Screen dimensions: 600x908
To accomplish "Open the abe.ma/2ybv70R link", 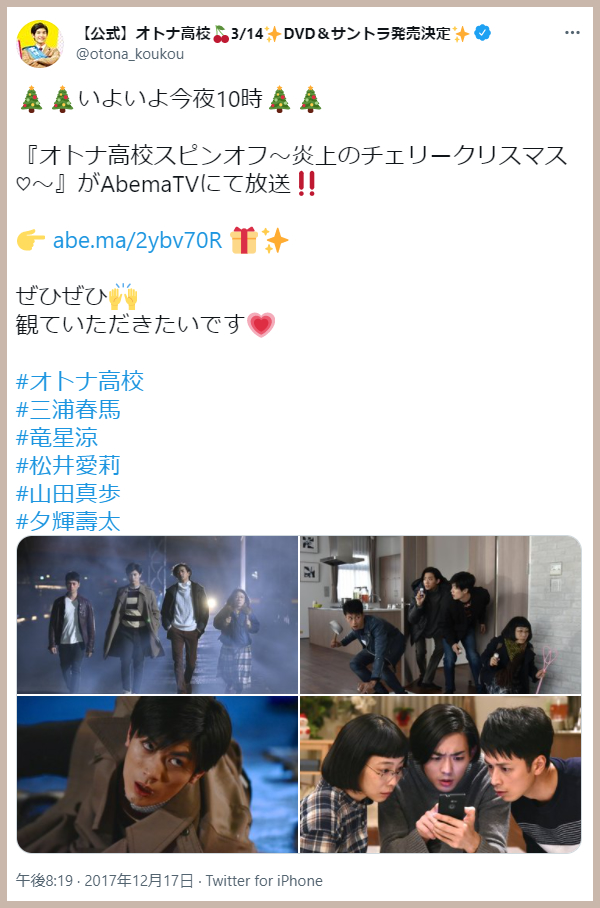I will coord(137,240).
